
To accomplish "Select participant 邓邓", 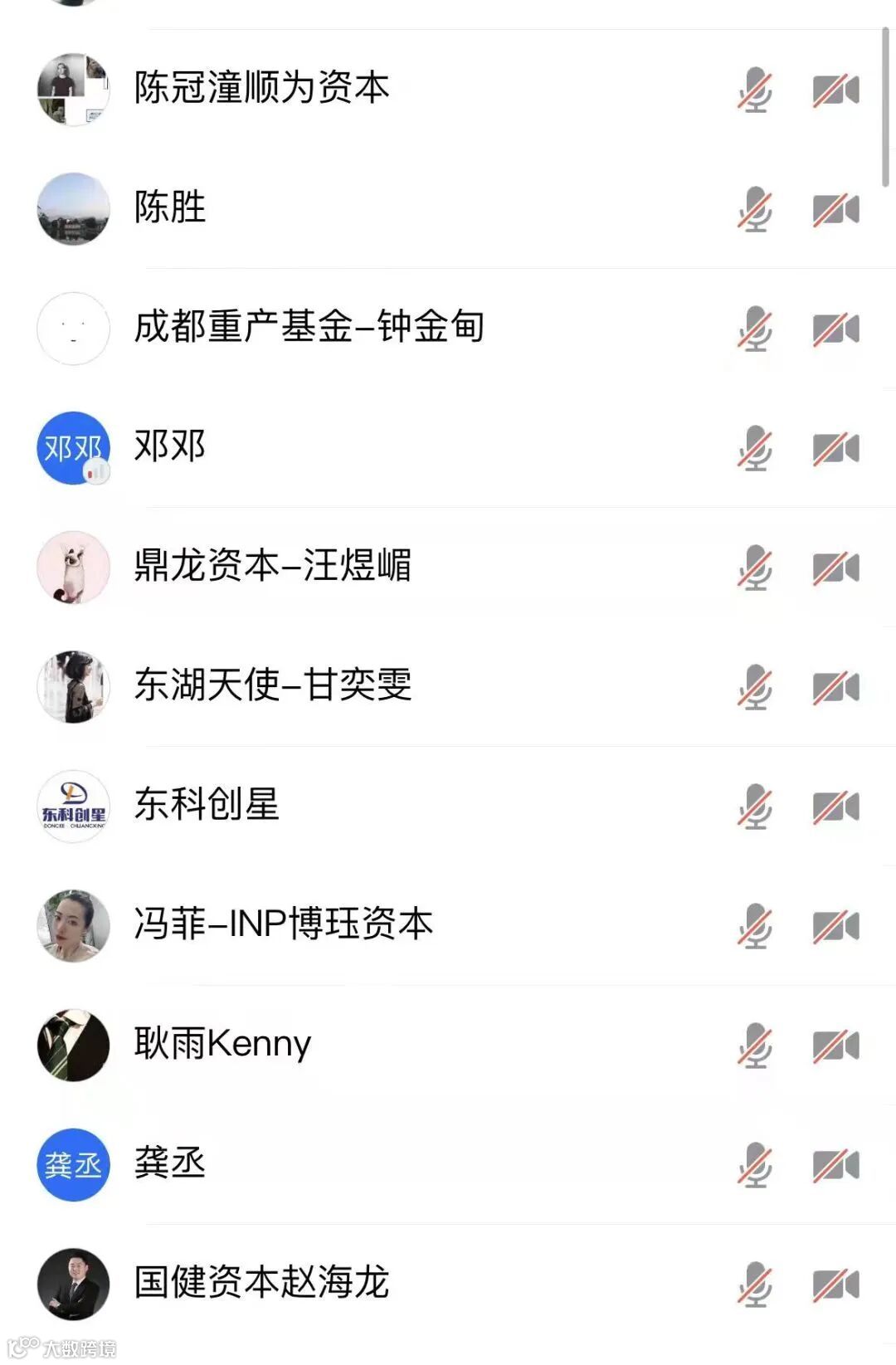I will click(169, 446).
